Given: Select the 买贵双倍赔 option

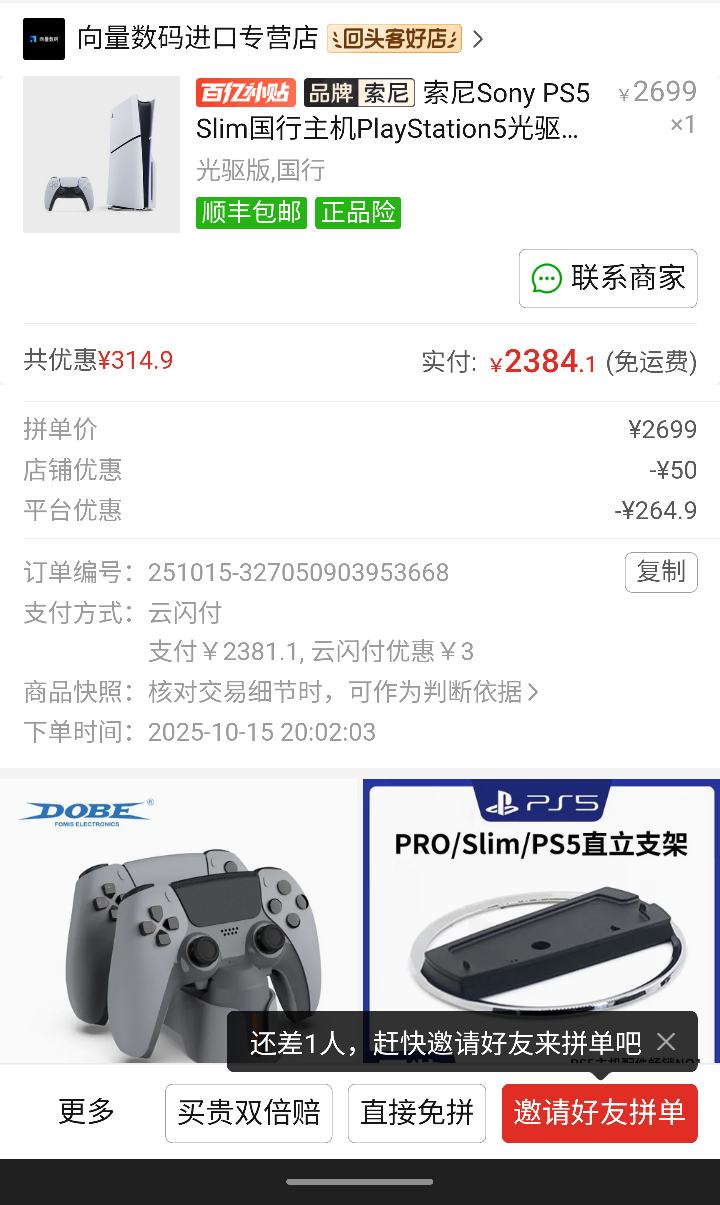Looking at the screenshot, I should pyautogui.click(x=247, y=1113).
